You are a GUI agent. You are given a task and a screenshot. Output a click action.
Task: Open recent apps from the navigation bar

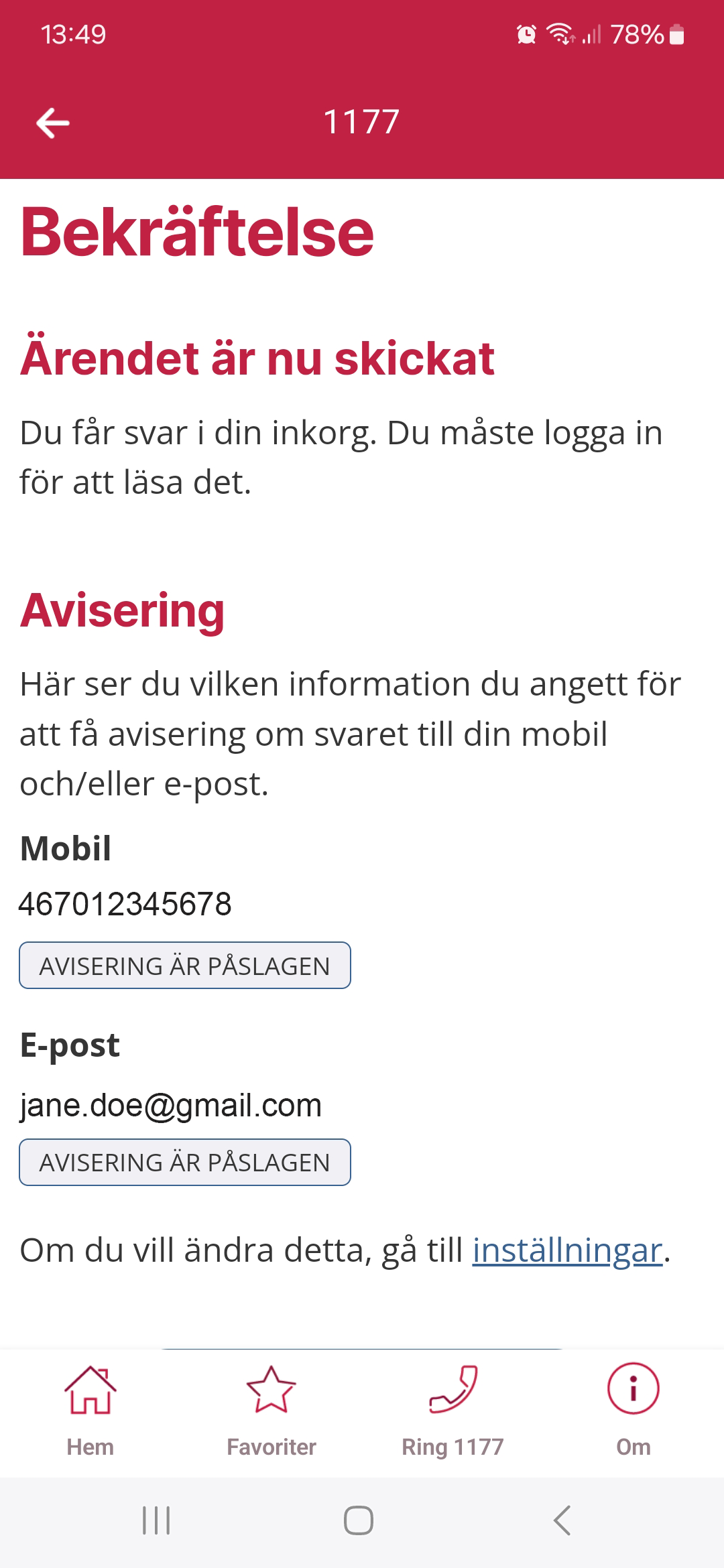click(156, 1520)
